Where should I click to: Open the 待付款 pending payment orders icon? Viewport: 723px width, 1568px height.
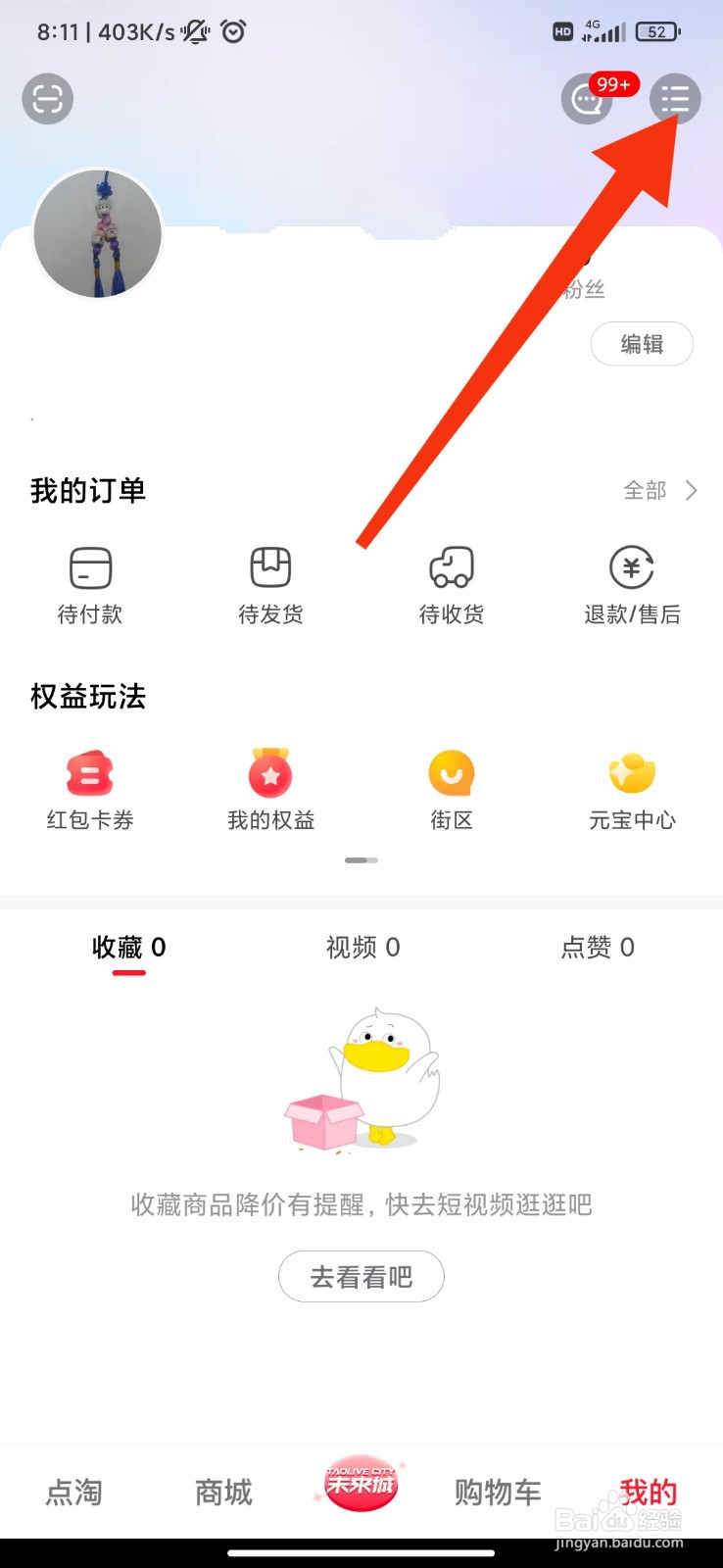pyautogui.click(x=89, y=583)
